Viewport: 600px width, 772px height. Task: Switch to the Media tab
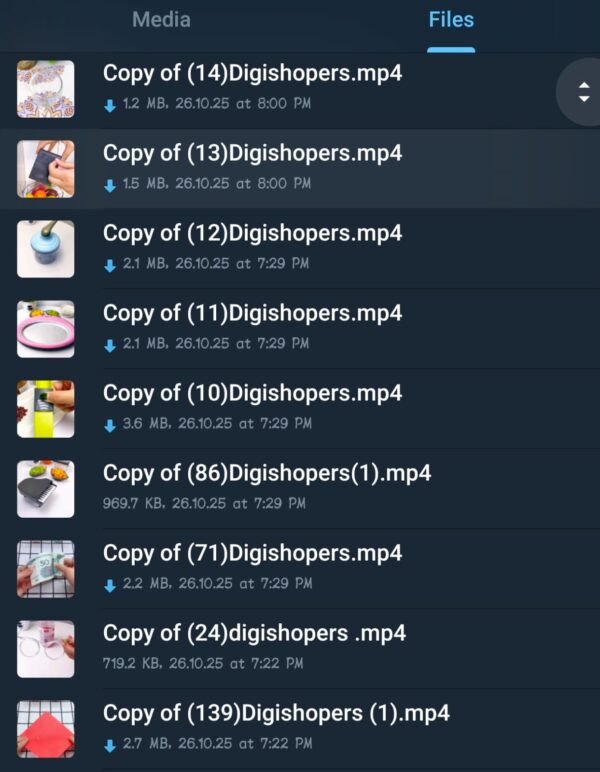click(161, 19)
